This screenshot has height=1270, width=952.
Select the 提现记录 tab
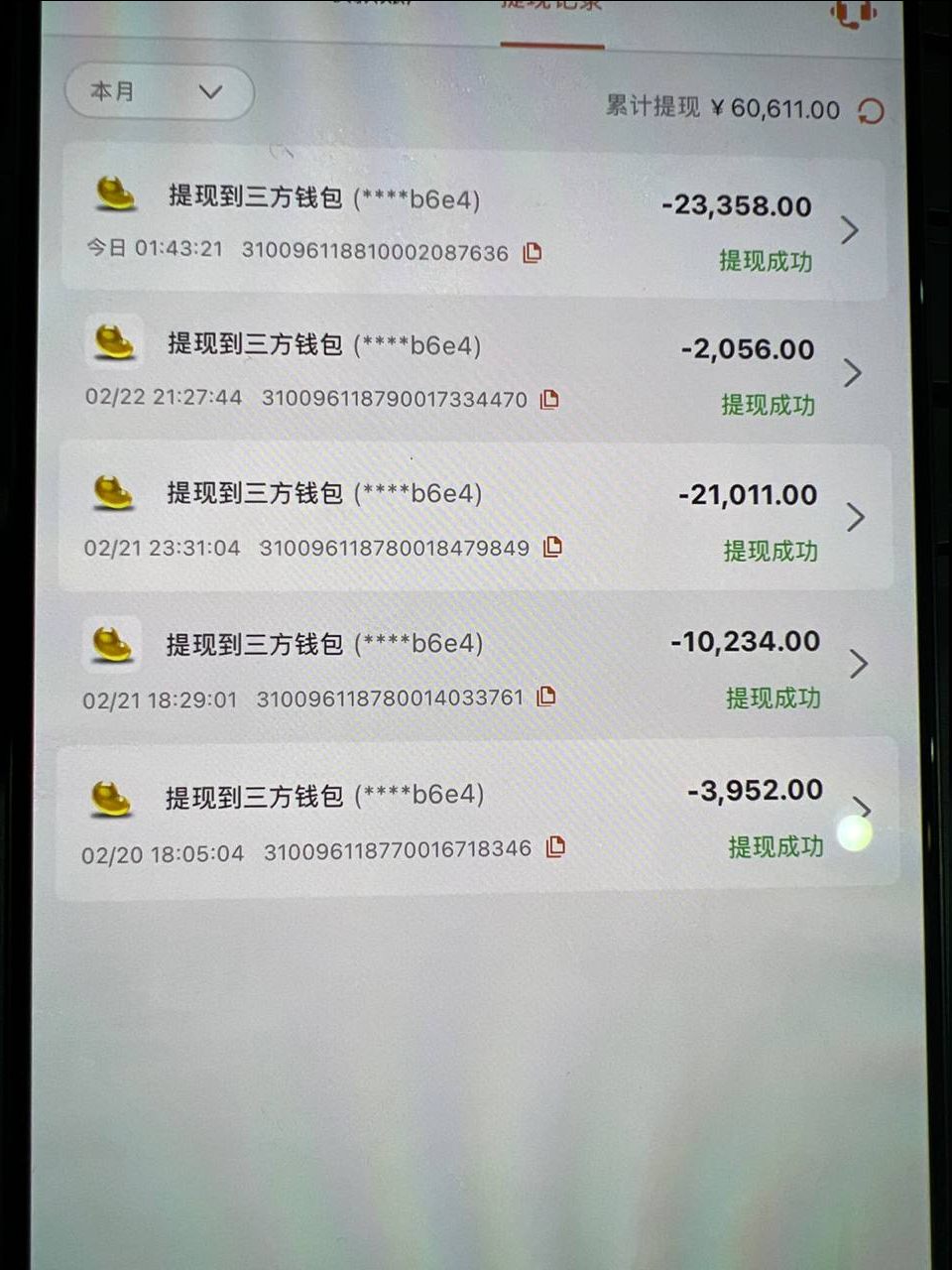coord(551,8)
